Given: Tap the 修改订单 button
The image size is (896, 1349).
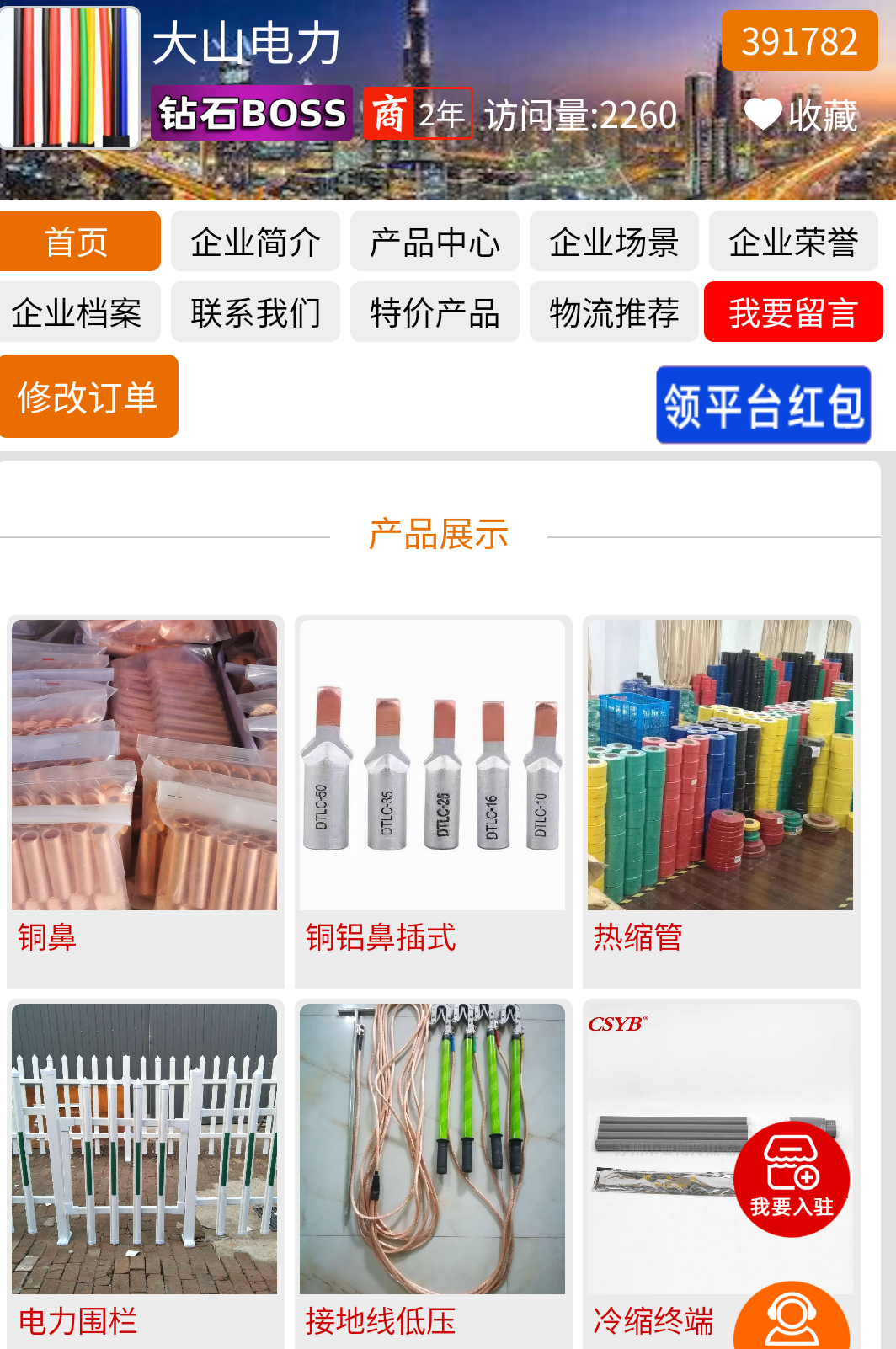Looking at the screenshot, I should 88,397.
